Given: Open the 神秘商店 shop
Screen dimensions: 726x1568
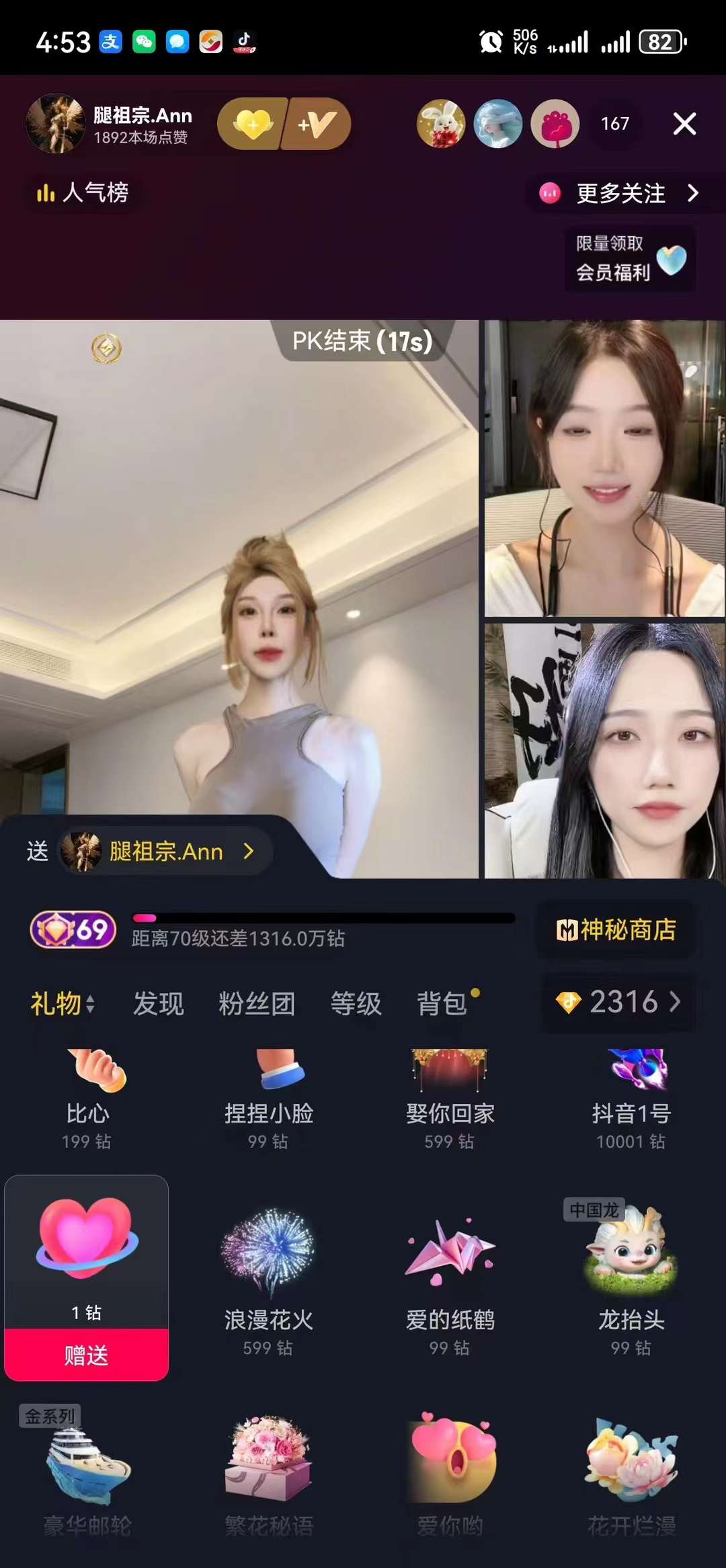Looking at the screenshot, I should 616,930.
